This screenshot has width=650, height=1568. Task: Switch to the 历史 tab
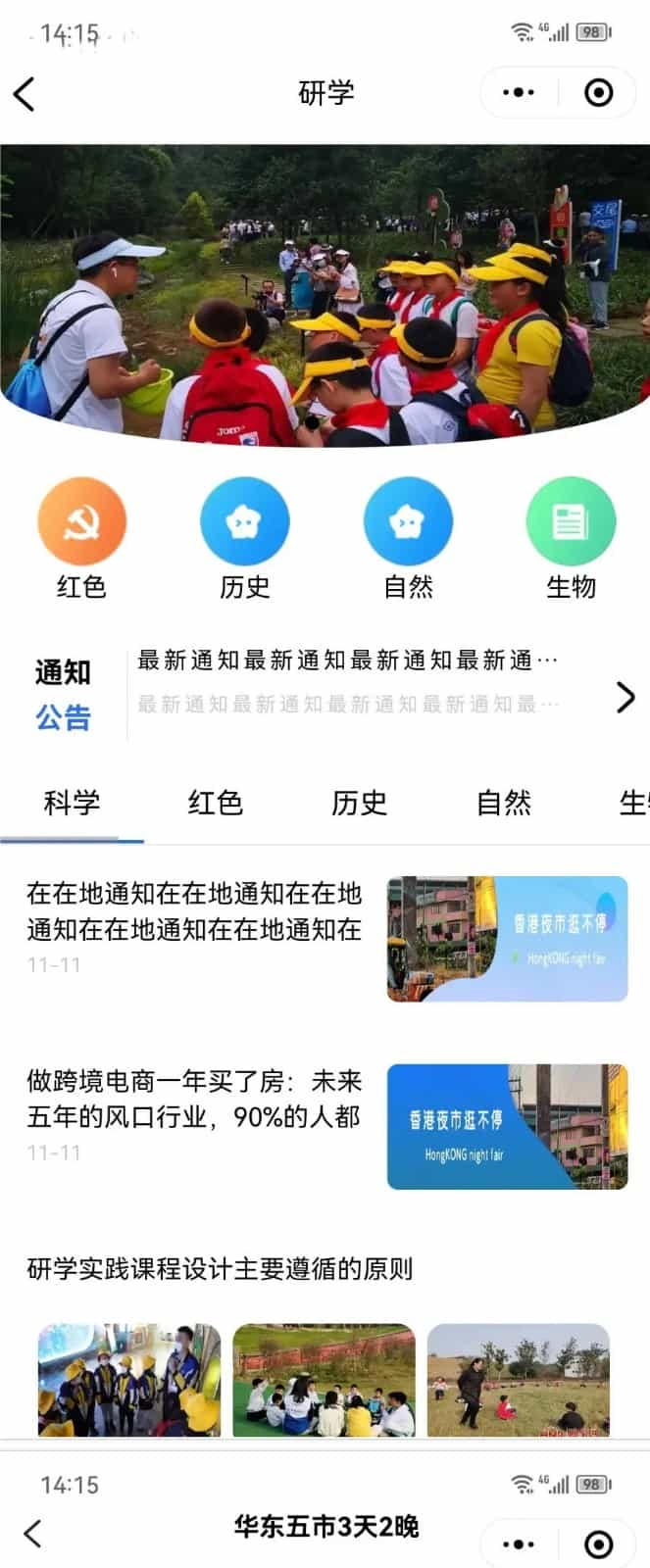point(359,803)
